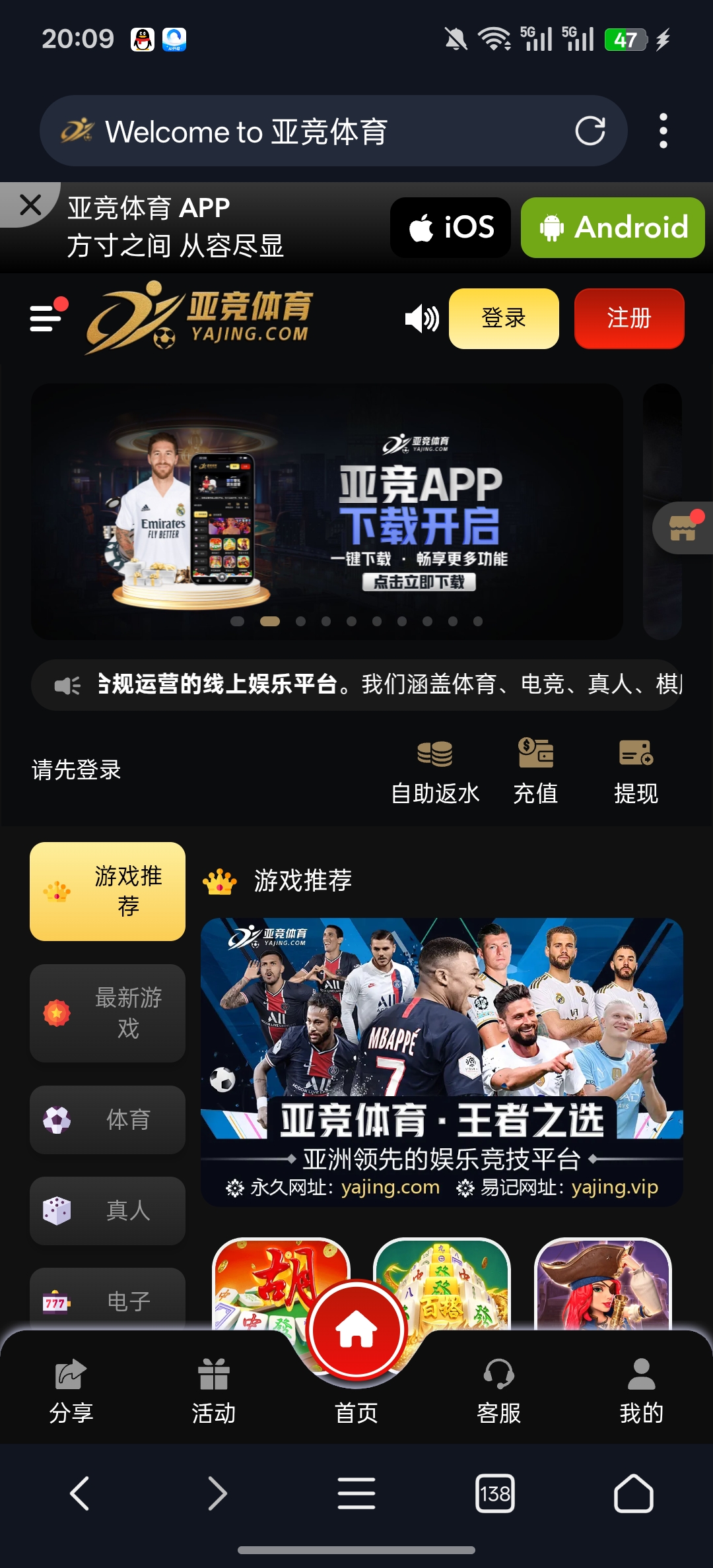Tap the Android download button
This screenshot has width=713, height=1568.
tap(613, 228)
